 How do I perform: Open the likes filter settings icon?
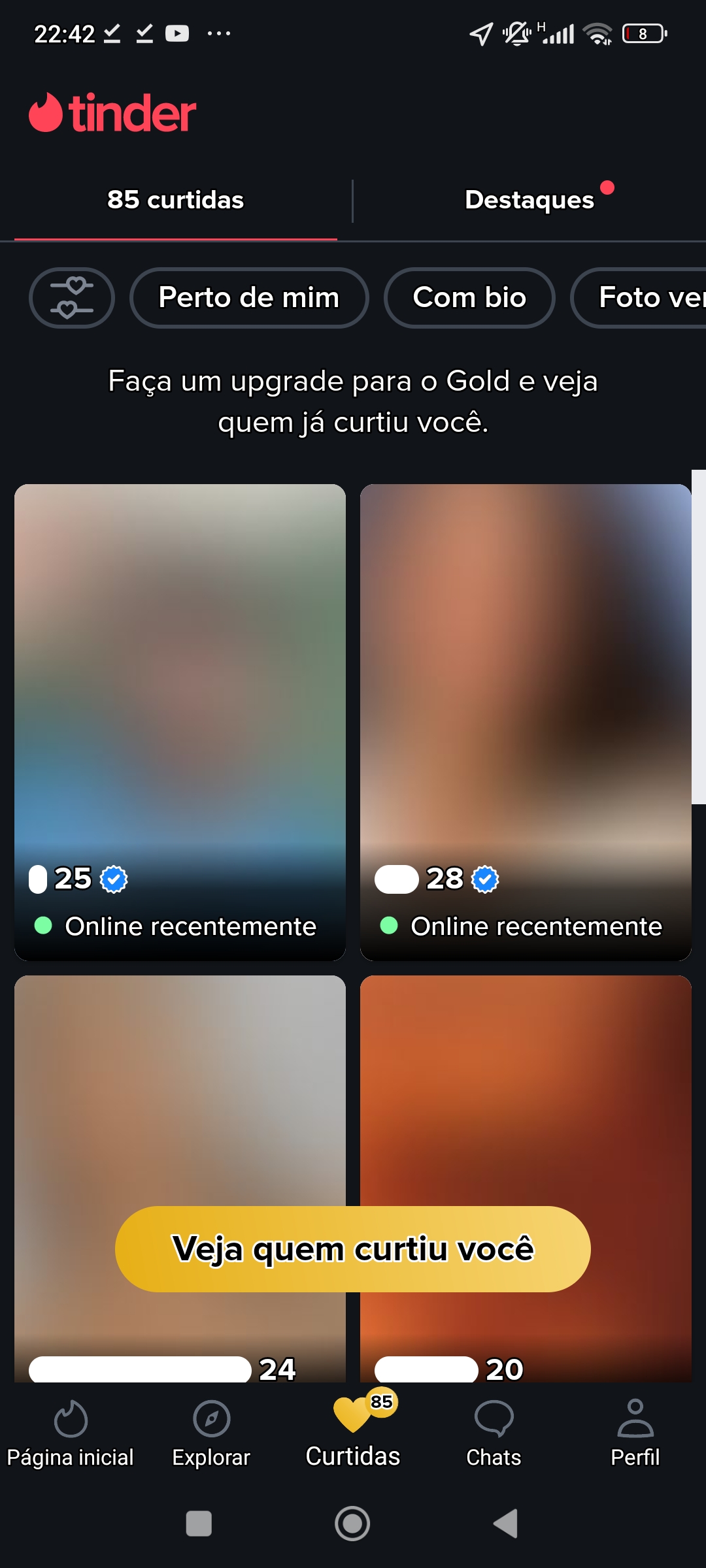coord(72,298)
